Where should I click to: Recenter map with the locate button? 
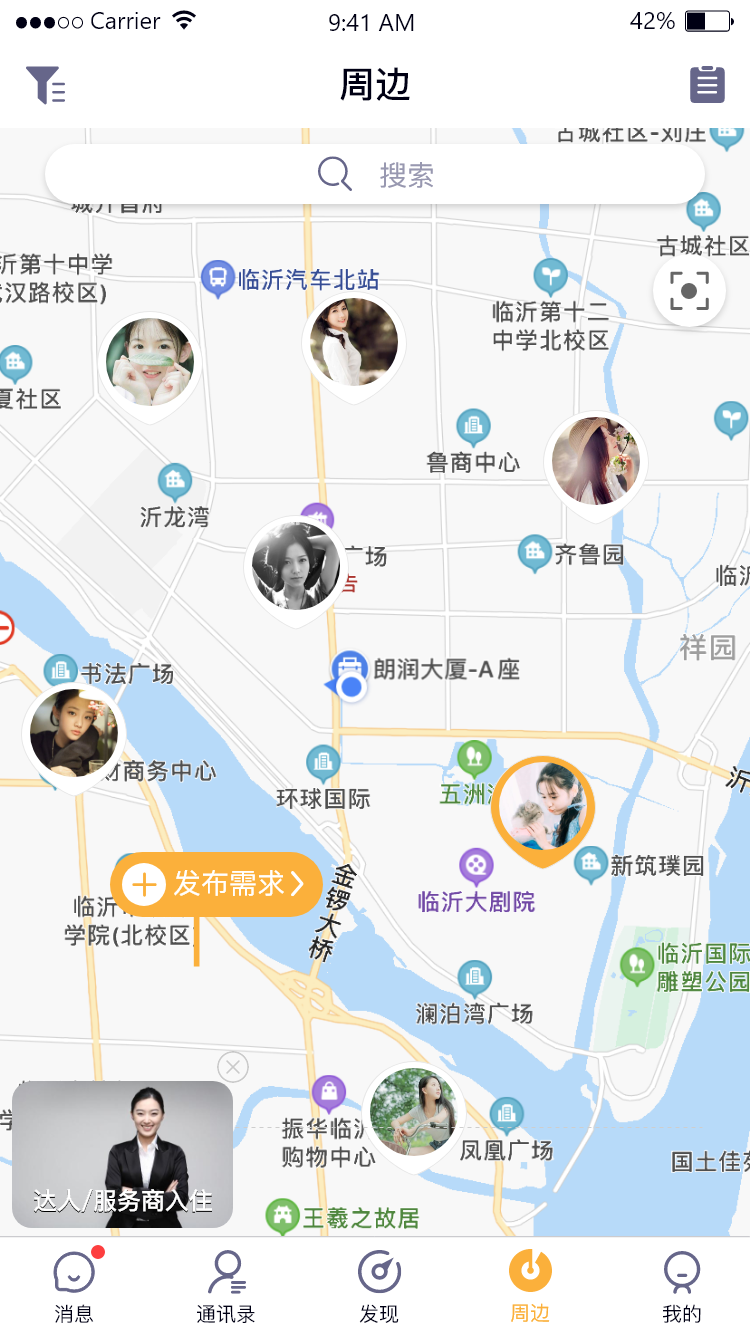click(689, 291)
